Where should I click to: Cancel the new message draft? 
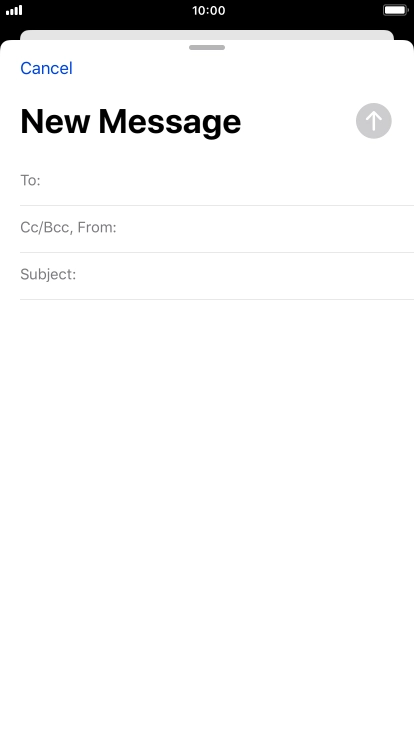(46, 69)
